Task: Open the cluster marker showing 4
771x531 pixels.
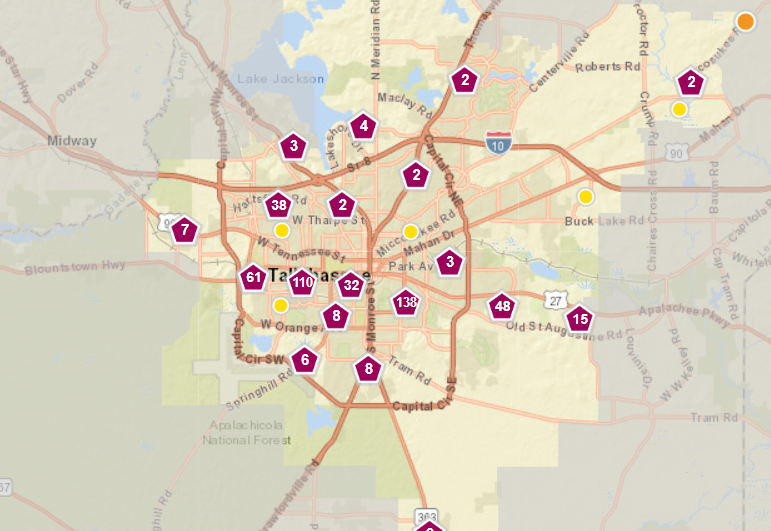Action: coord(363,126)
